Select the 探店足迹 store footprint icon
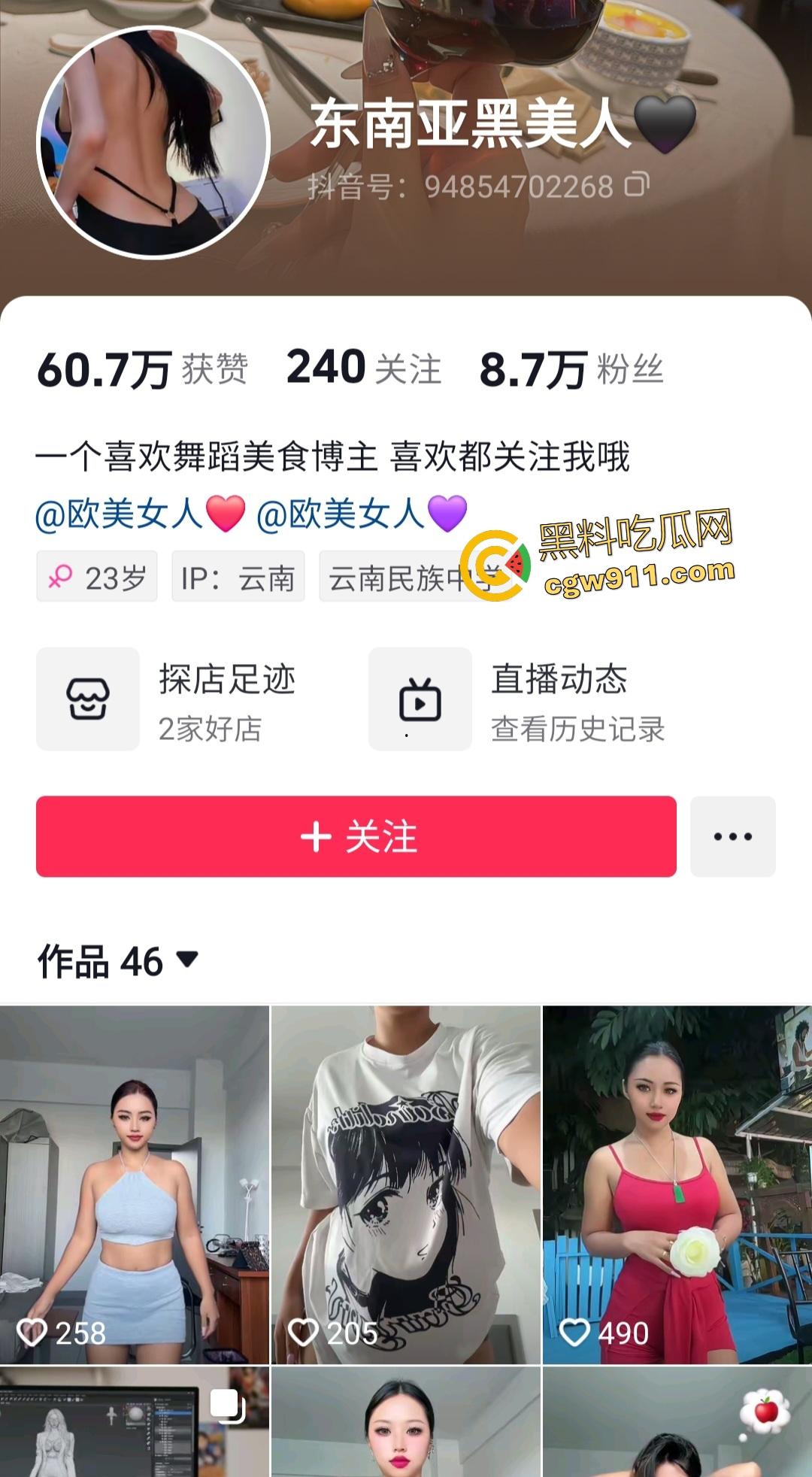Screen dimensions: 812x1477 [x=87, y=699]
